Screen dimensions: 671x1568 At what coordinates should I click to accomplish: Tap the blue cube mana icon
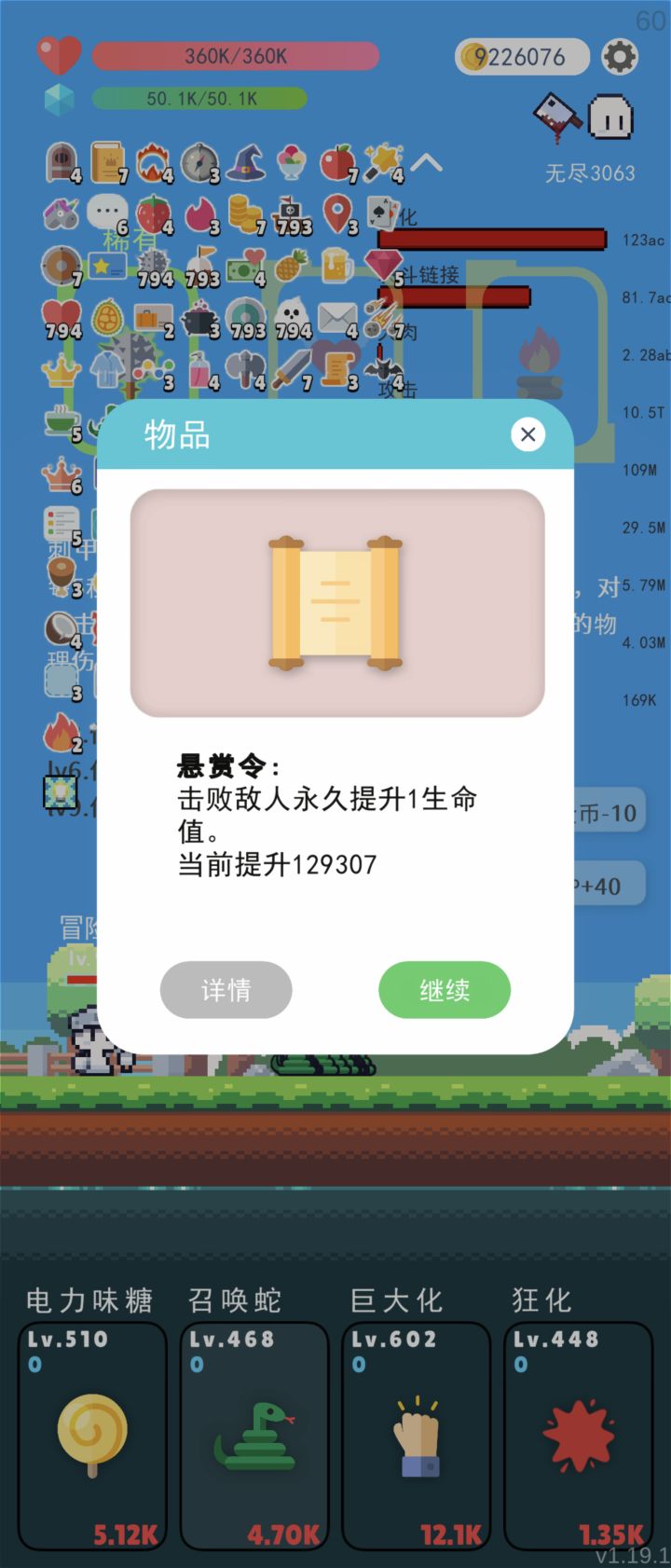[58, 96]
